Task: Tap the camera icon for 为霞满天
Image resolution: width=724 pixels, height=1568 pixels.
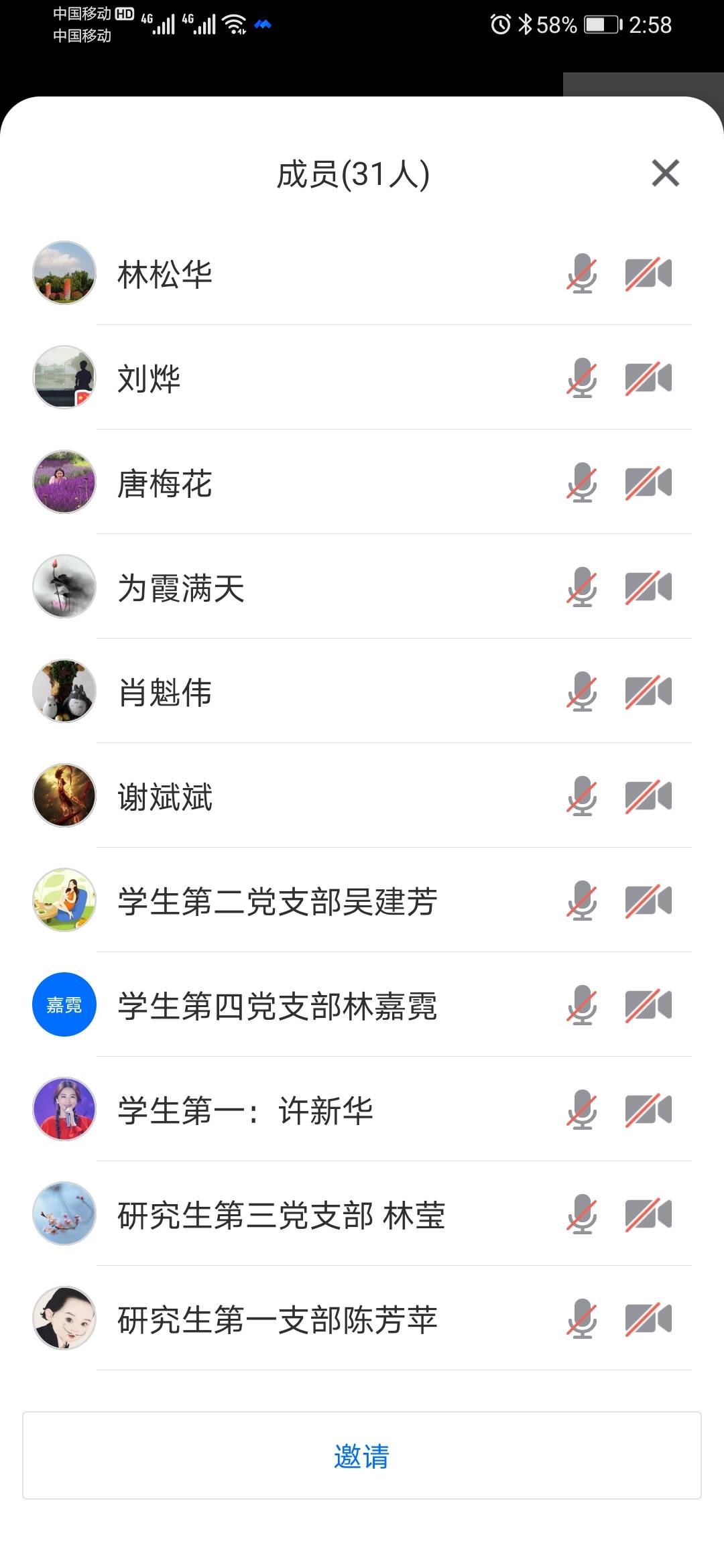Action: (x=648, y=588)
